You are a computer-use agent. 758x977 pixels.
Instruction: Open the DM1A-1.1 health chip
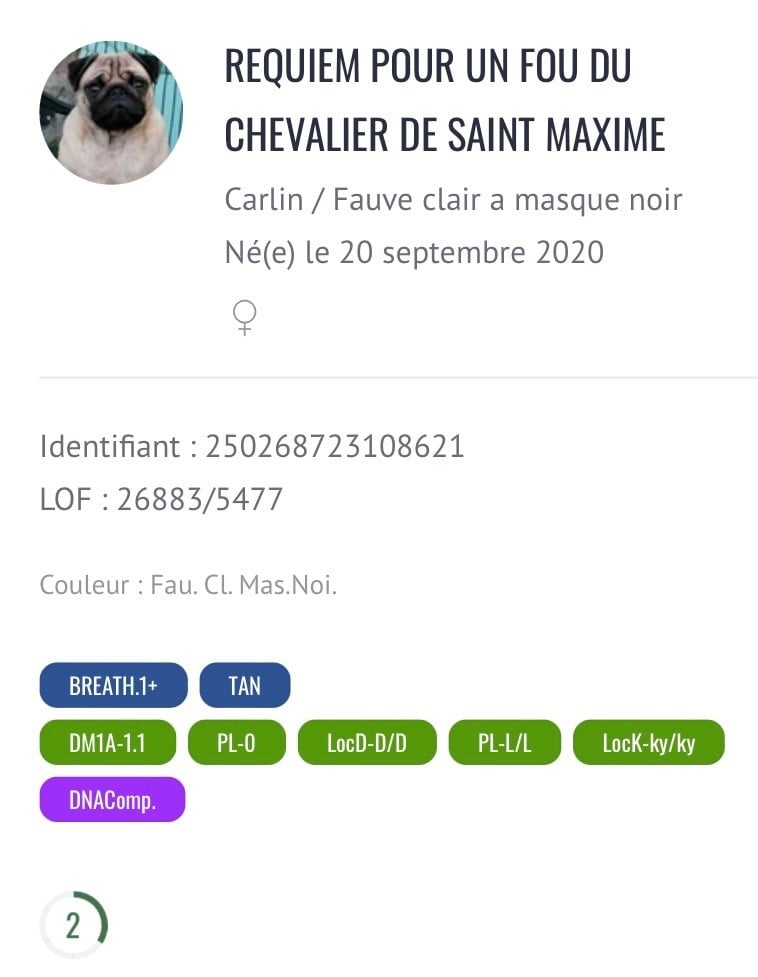coord(107,743)
